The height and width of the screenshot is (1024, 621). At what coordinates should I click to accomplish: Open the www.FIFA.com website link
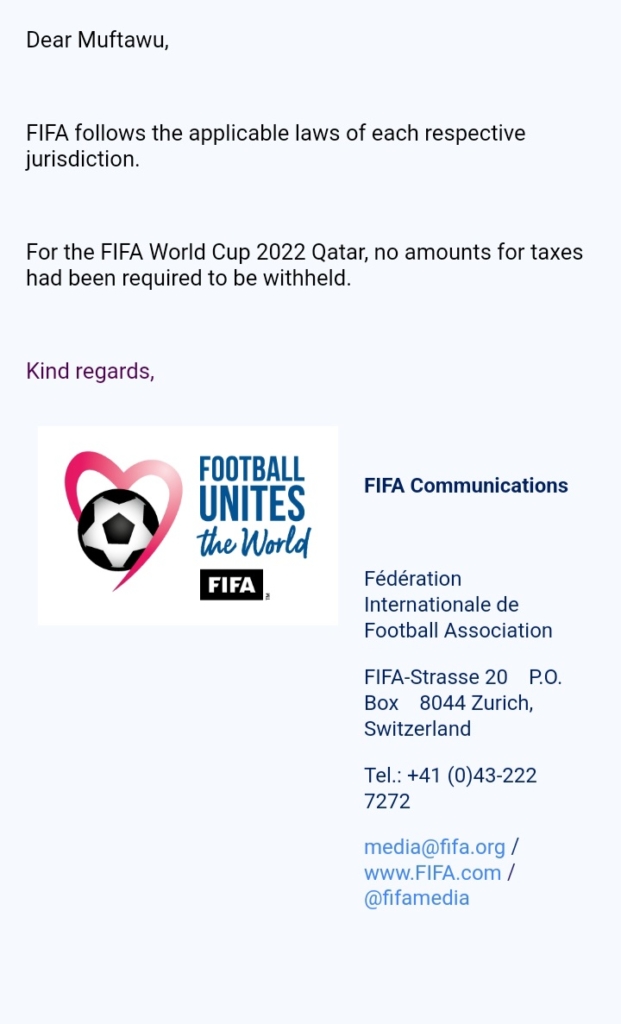pos(432,873)
